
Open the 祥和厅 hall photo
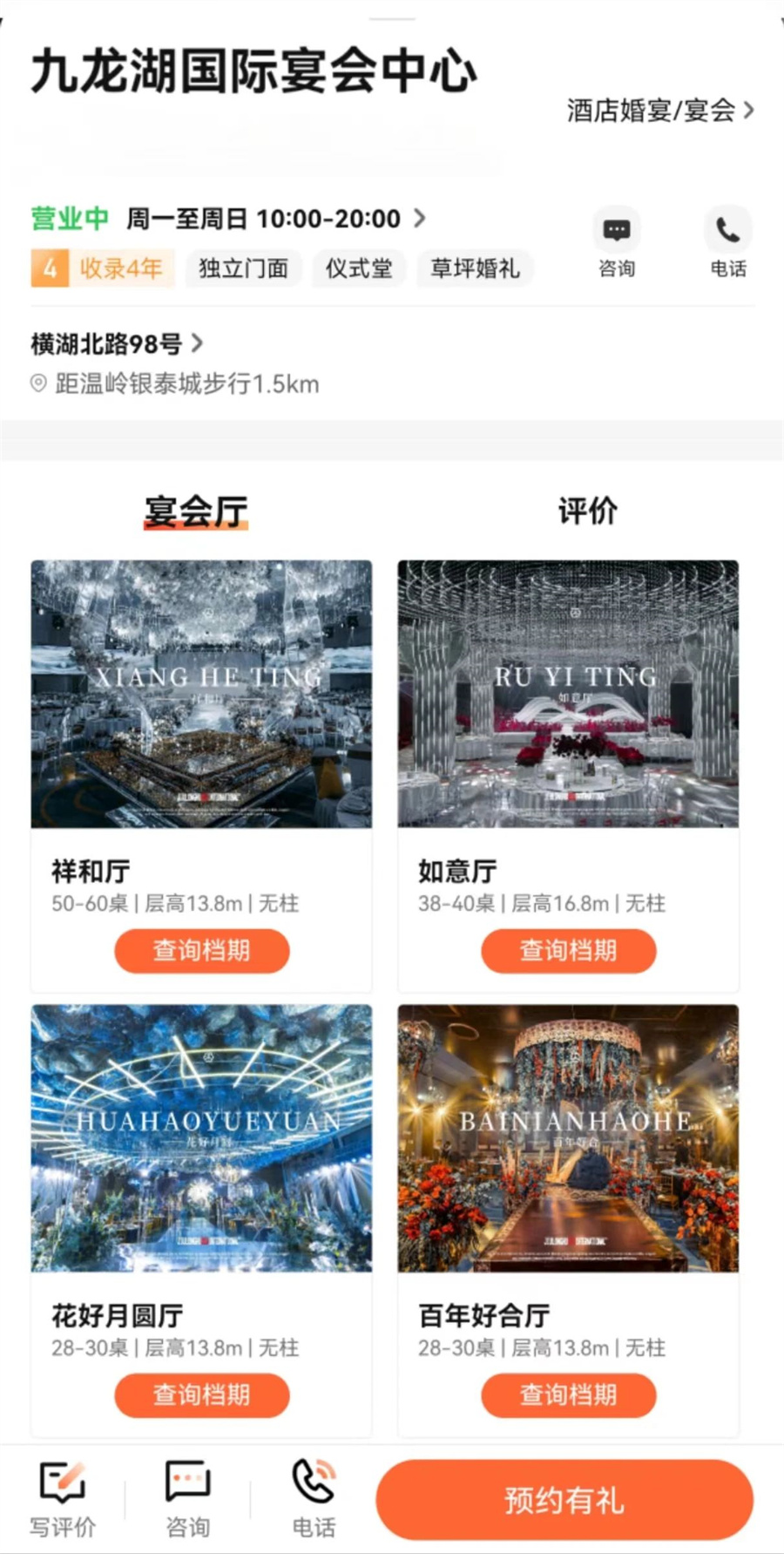201,694
